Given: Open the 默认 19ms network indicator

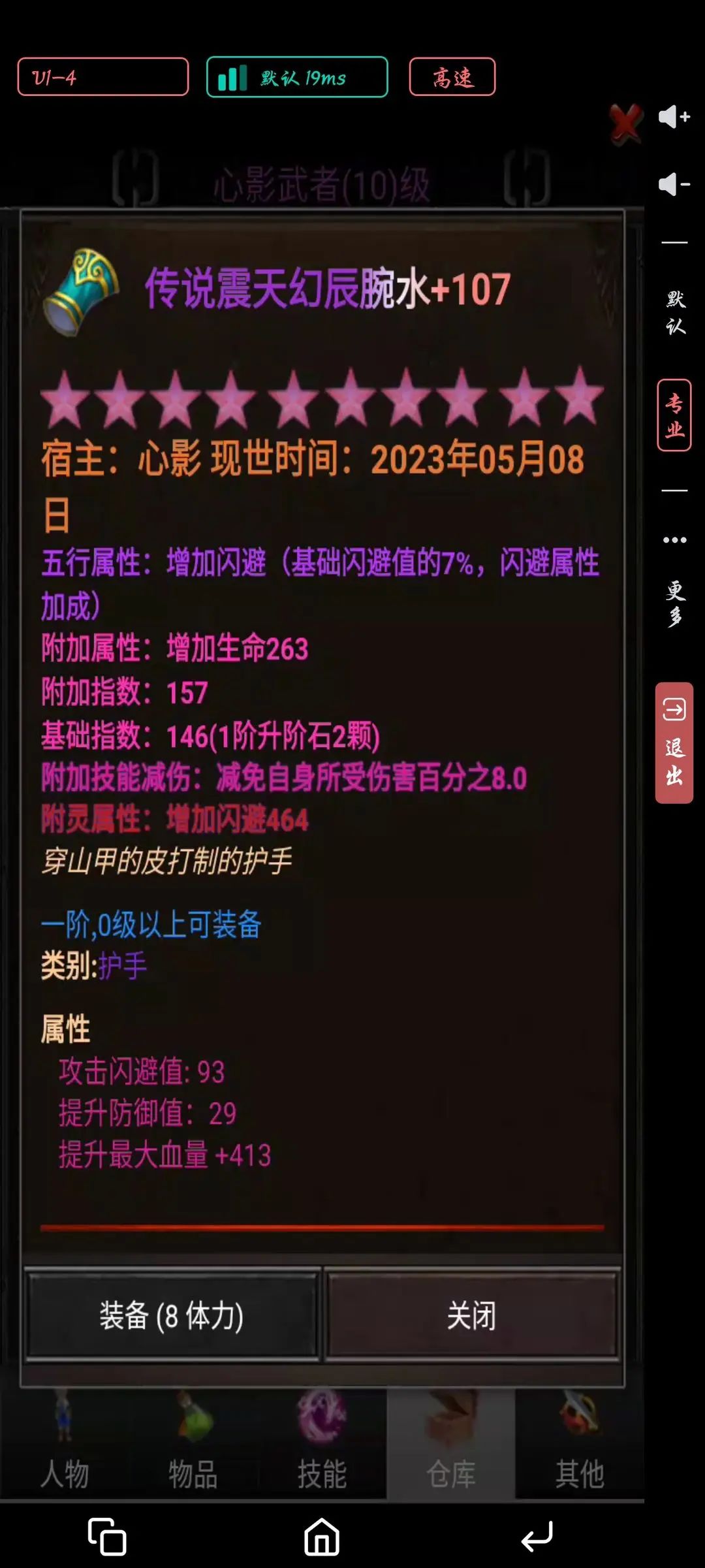Looking at the screenshot, I should [297, 77].
